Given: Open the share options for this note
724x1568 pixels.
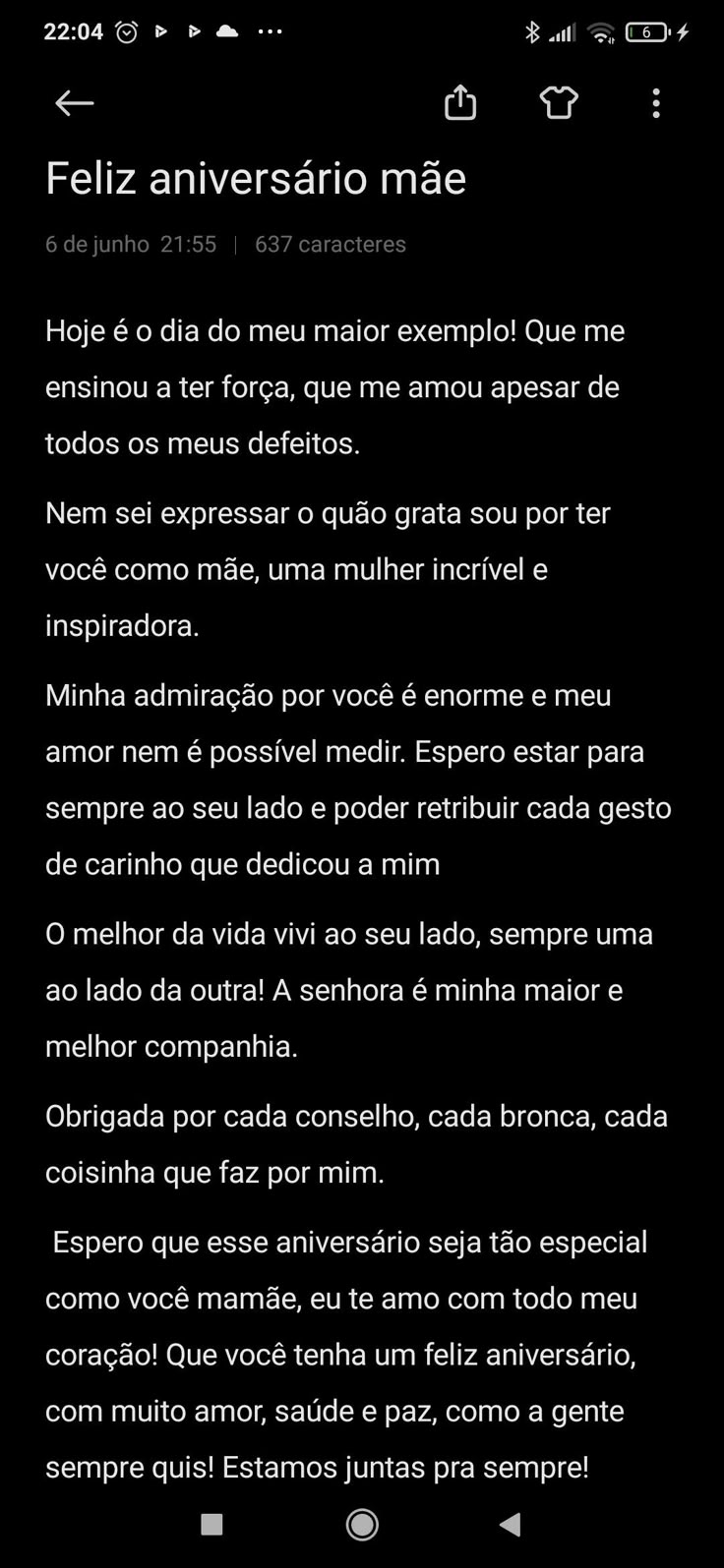Looking at the screenshot, I should (x=460, y=102).
